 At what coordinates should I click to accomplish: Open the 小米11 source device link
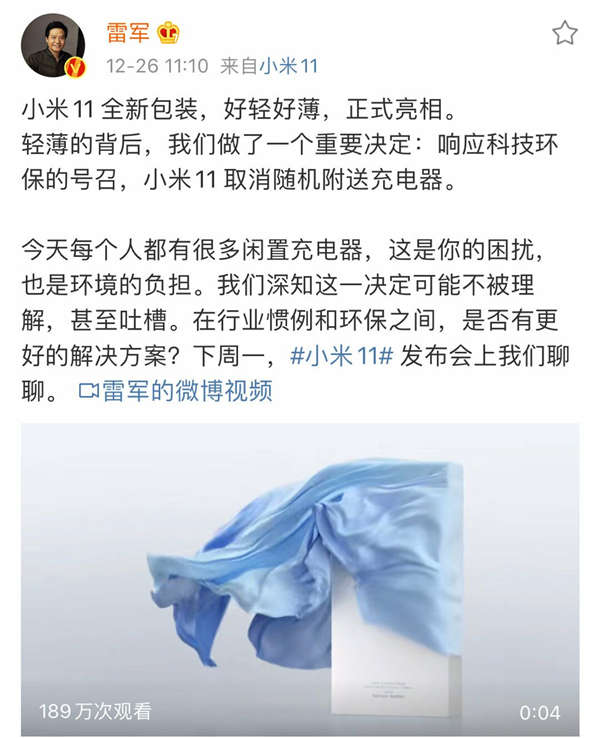pyautogui.click(x=288, y=66)
